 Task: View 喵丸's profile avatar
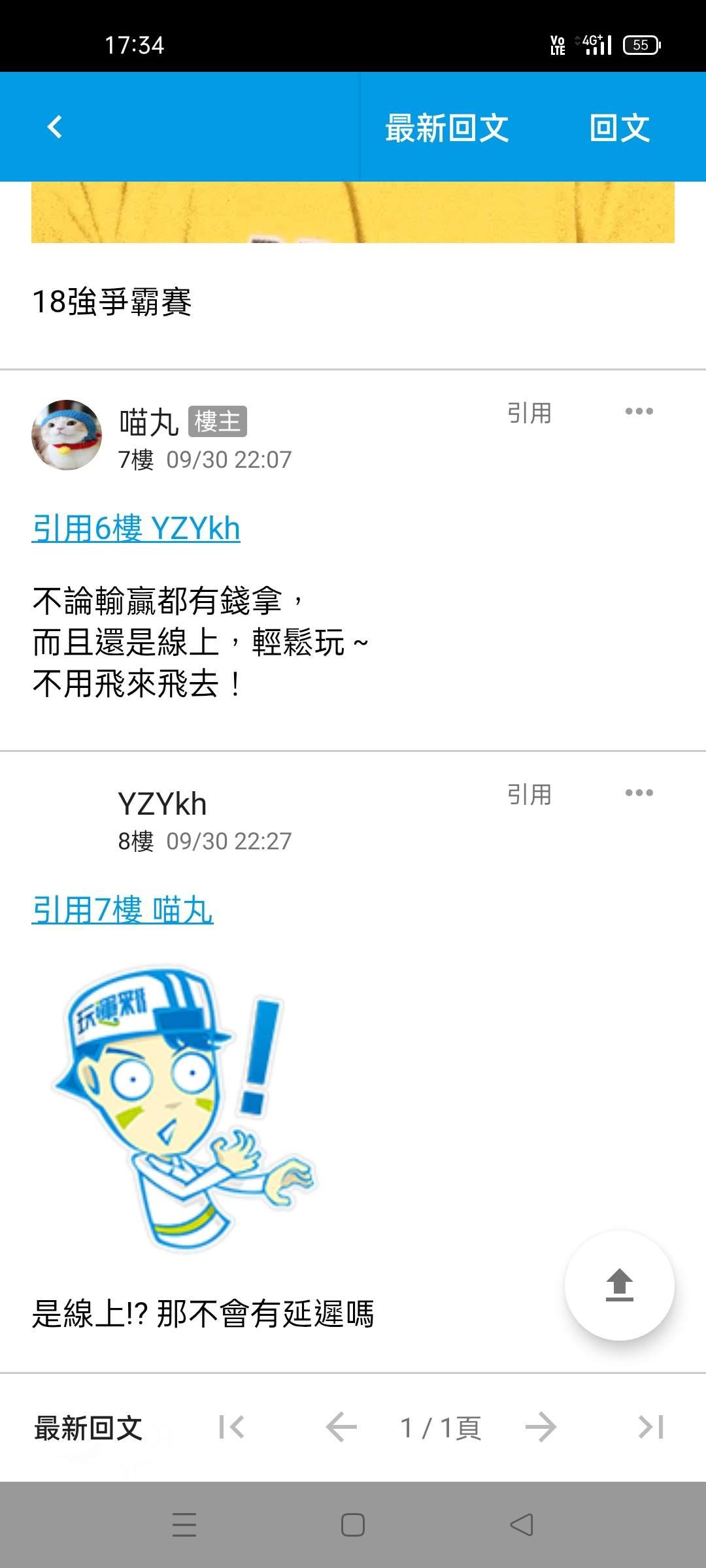[67, 435]
